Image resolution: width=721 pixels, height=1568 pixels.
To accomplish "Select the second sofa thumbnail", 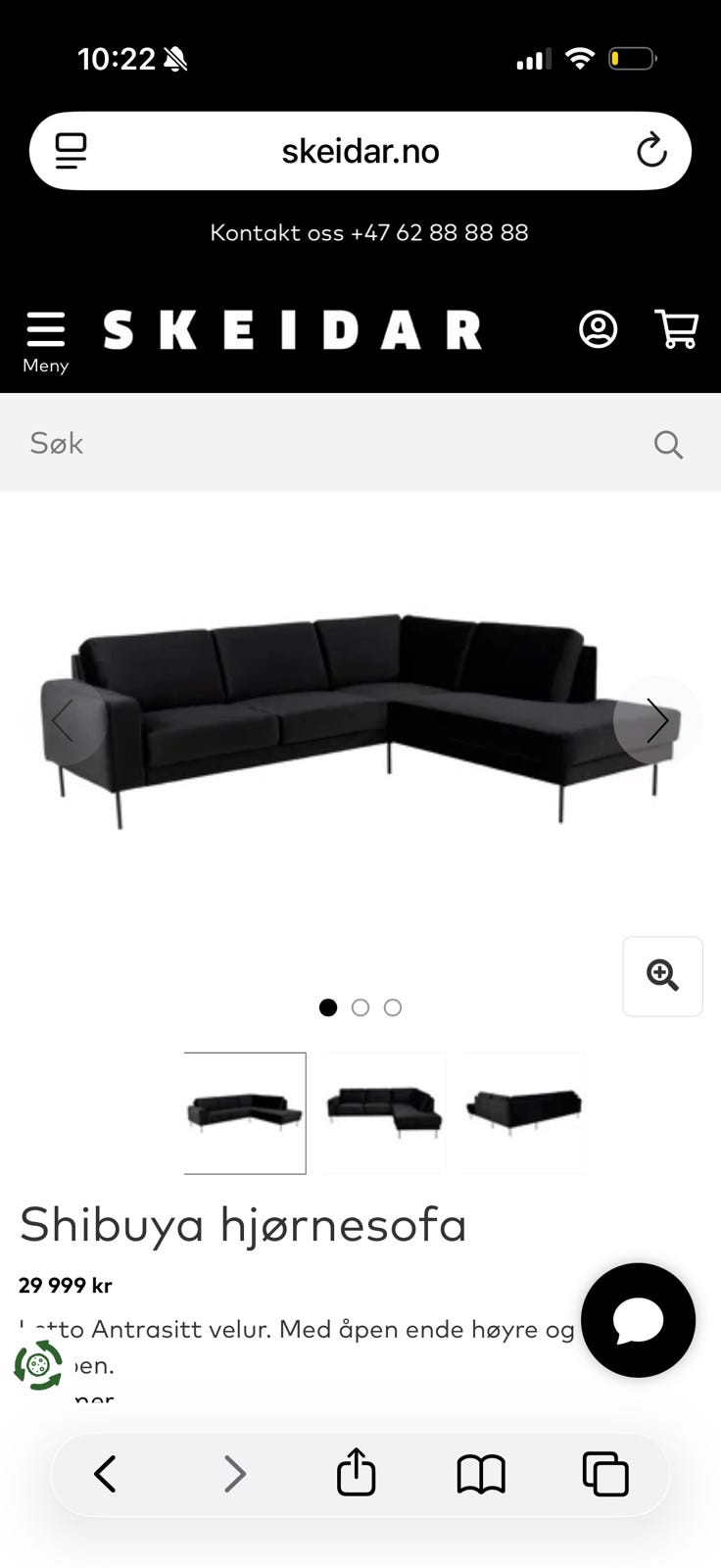I will coord(384,1112).
